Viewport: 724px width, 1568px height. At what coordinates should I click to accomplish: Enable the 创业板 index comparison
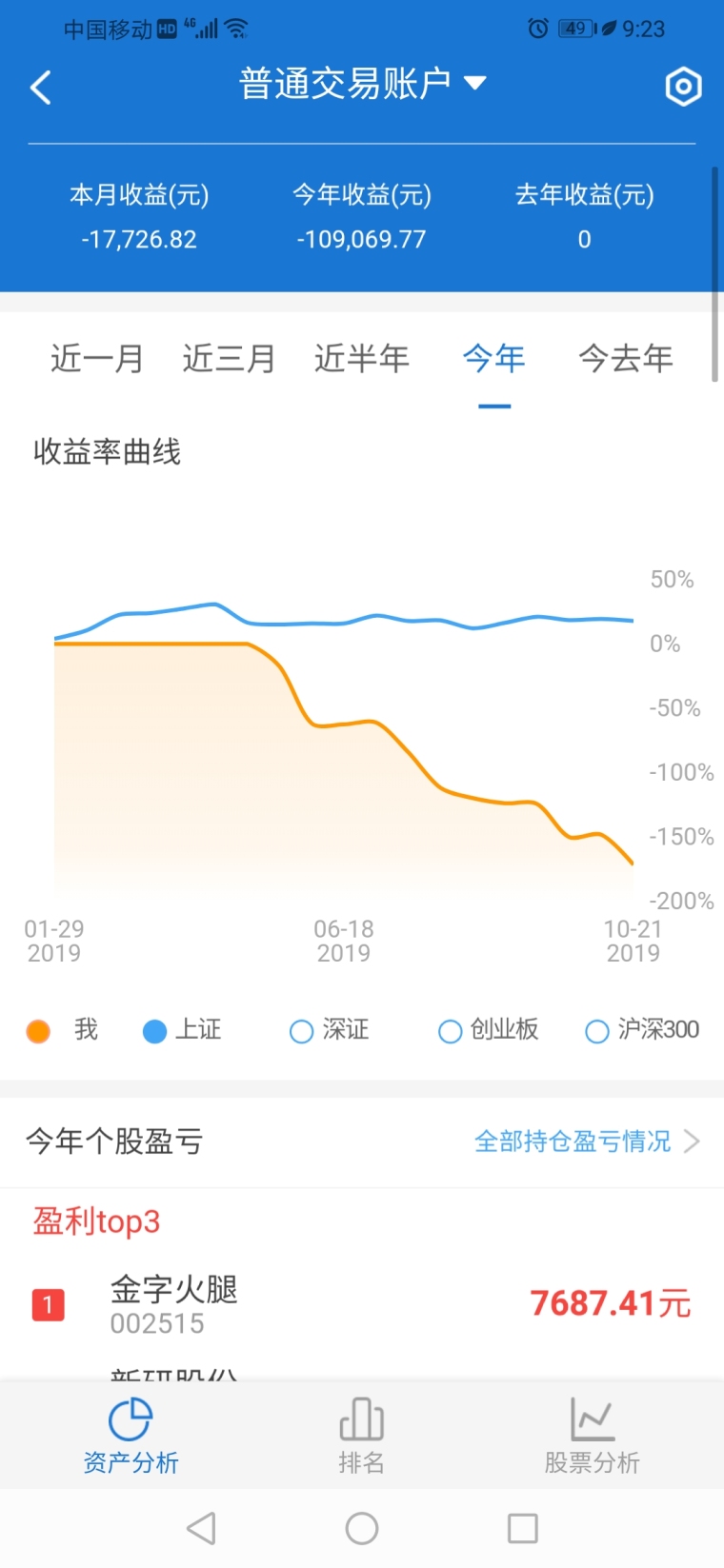489,1030
